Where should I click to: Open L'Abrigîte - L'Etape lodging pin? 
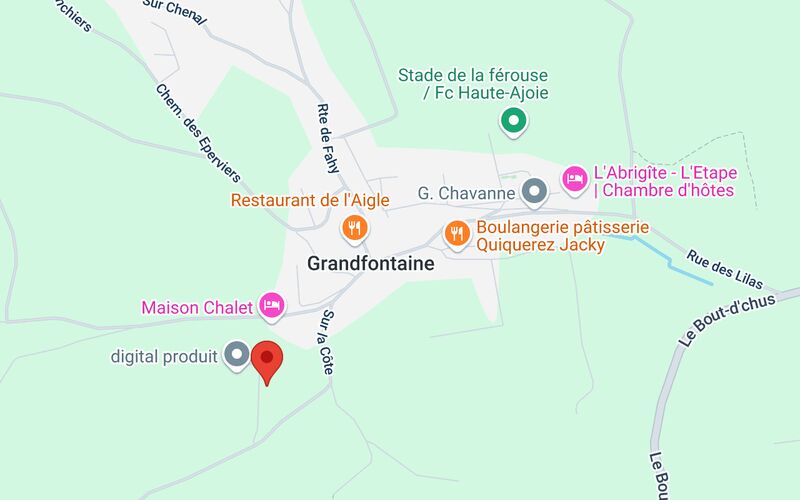pyautogui.click(x=574, y=179)
